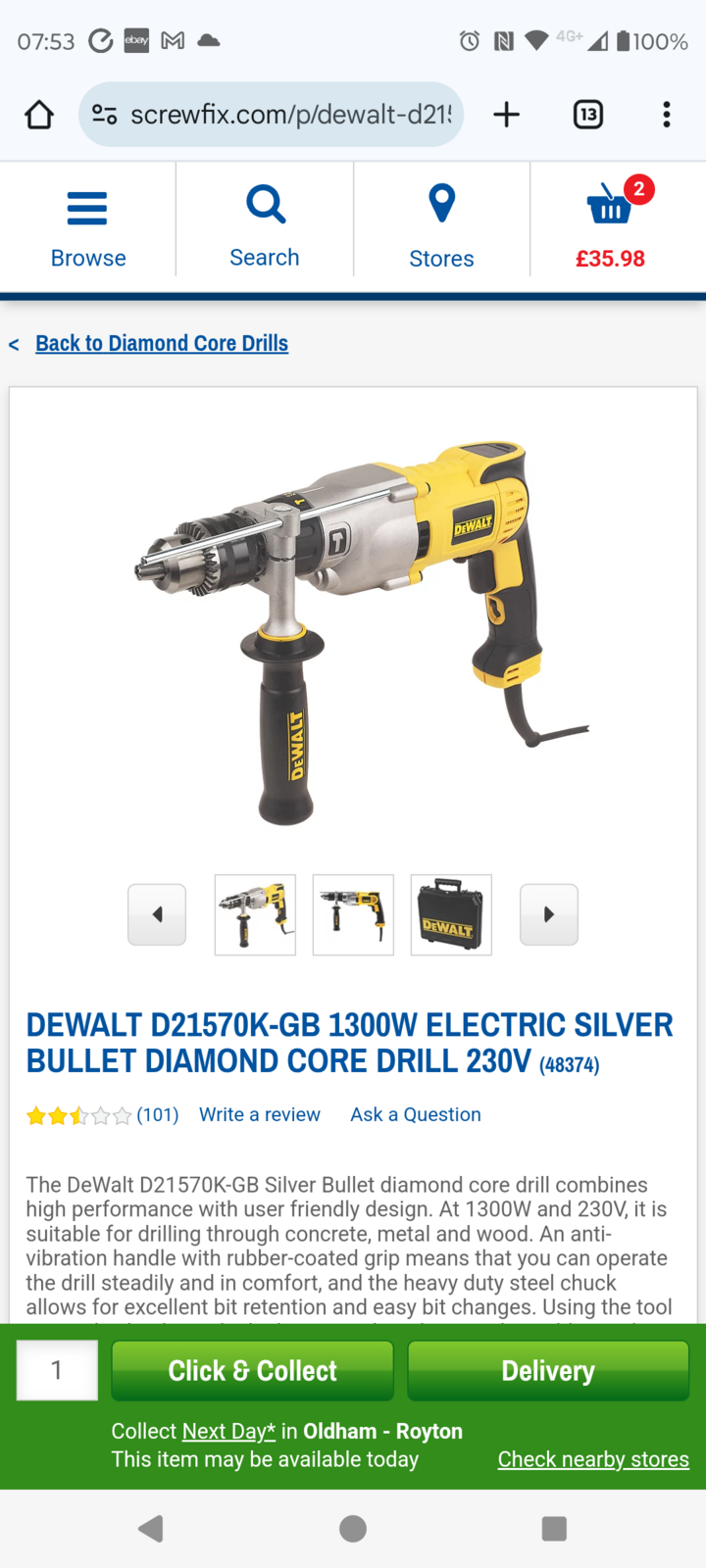Select the DeWalt carry case thumbnail
This screenshot has width=706, height=1568.
[x=451, y=914]
